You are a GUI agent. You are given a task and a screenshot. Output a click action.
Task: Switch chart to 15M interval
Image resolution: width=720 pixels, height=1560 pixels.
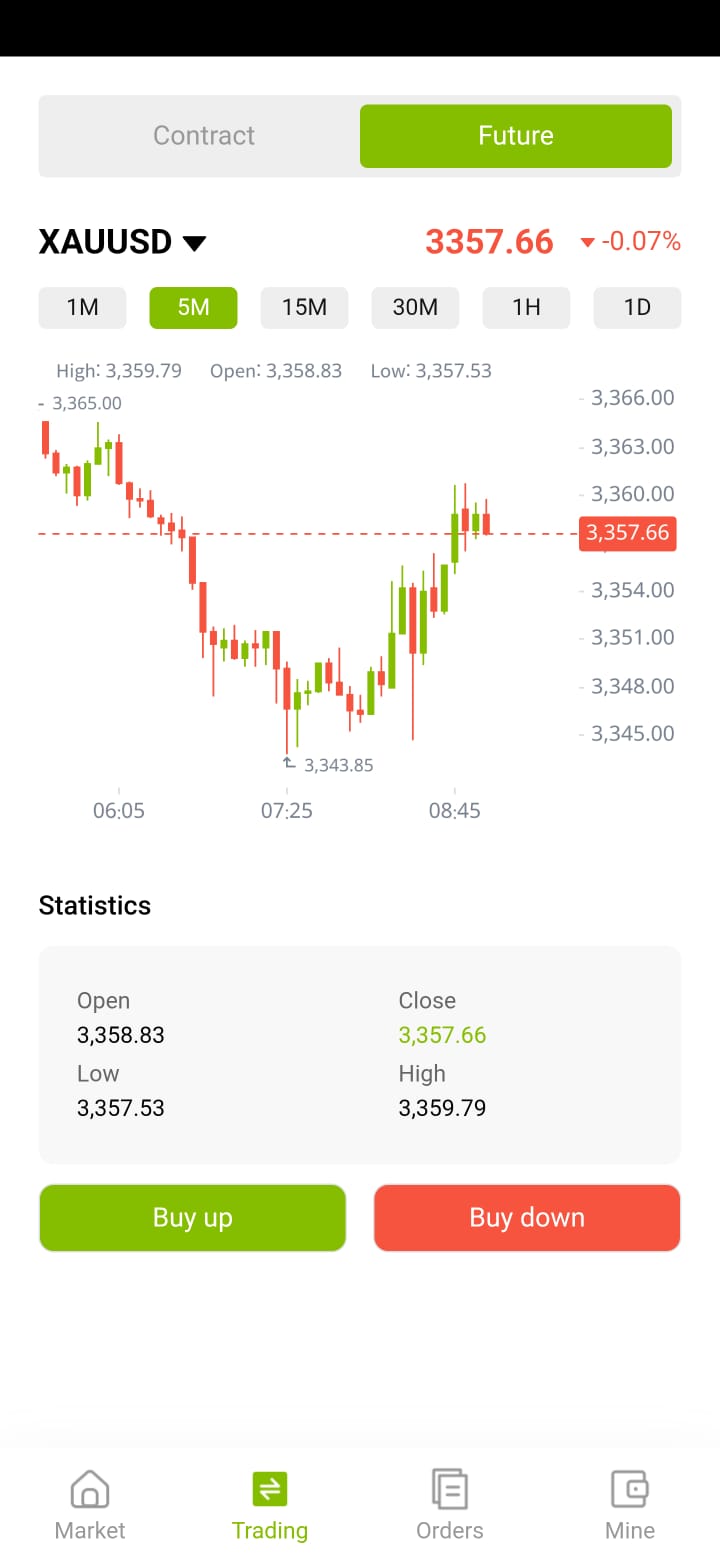305,308
